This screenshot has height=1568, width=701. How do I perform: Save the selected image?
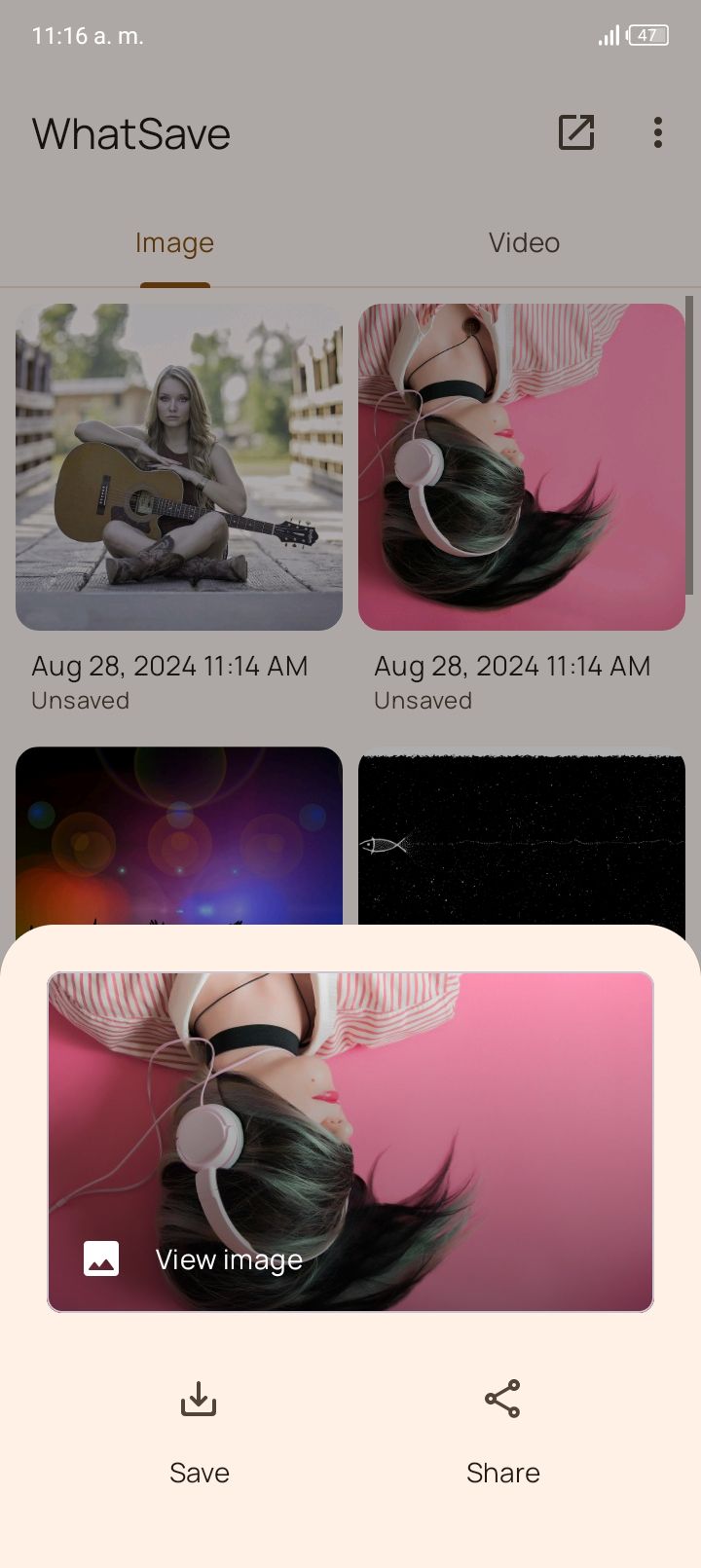point(199,1431)
